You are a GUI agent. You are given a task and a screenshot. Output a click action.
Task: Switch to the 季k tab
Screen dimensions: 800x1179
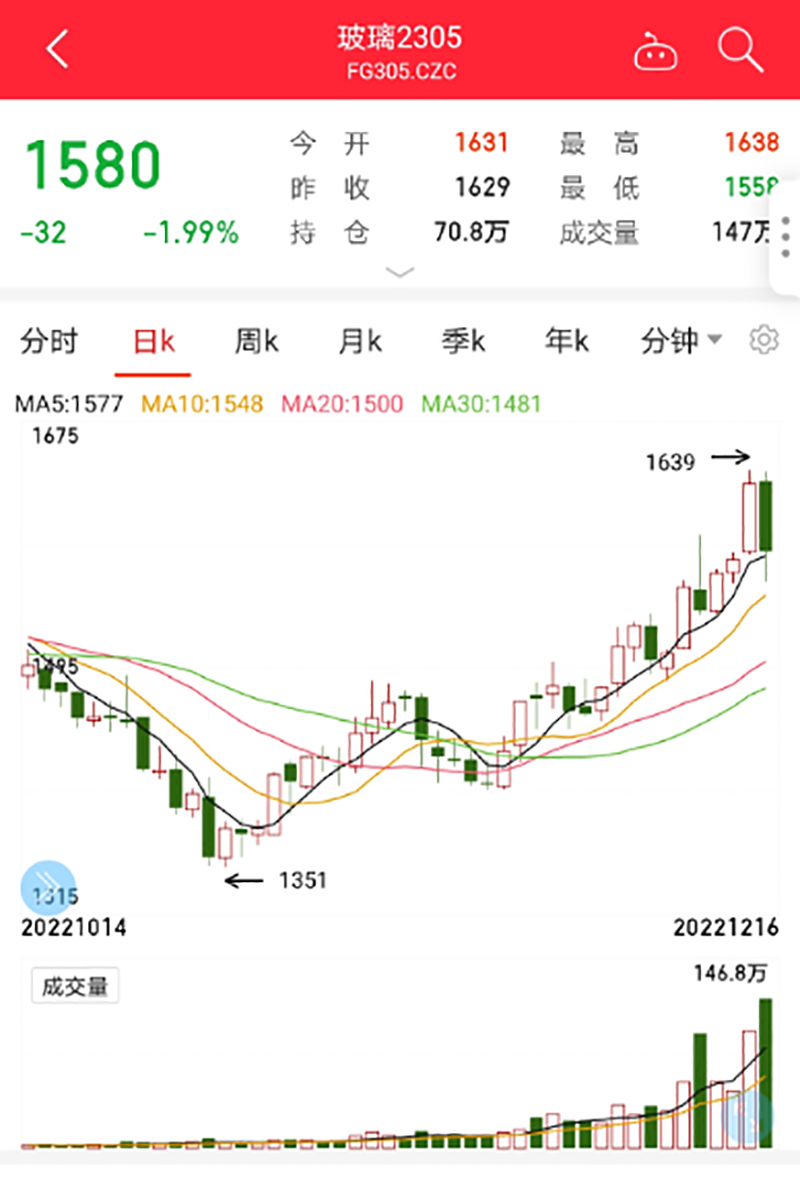tap(463, 342)
